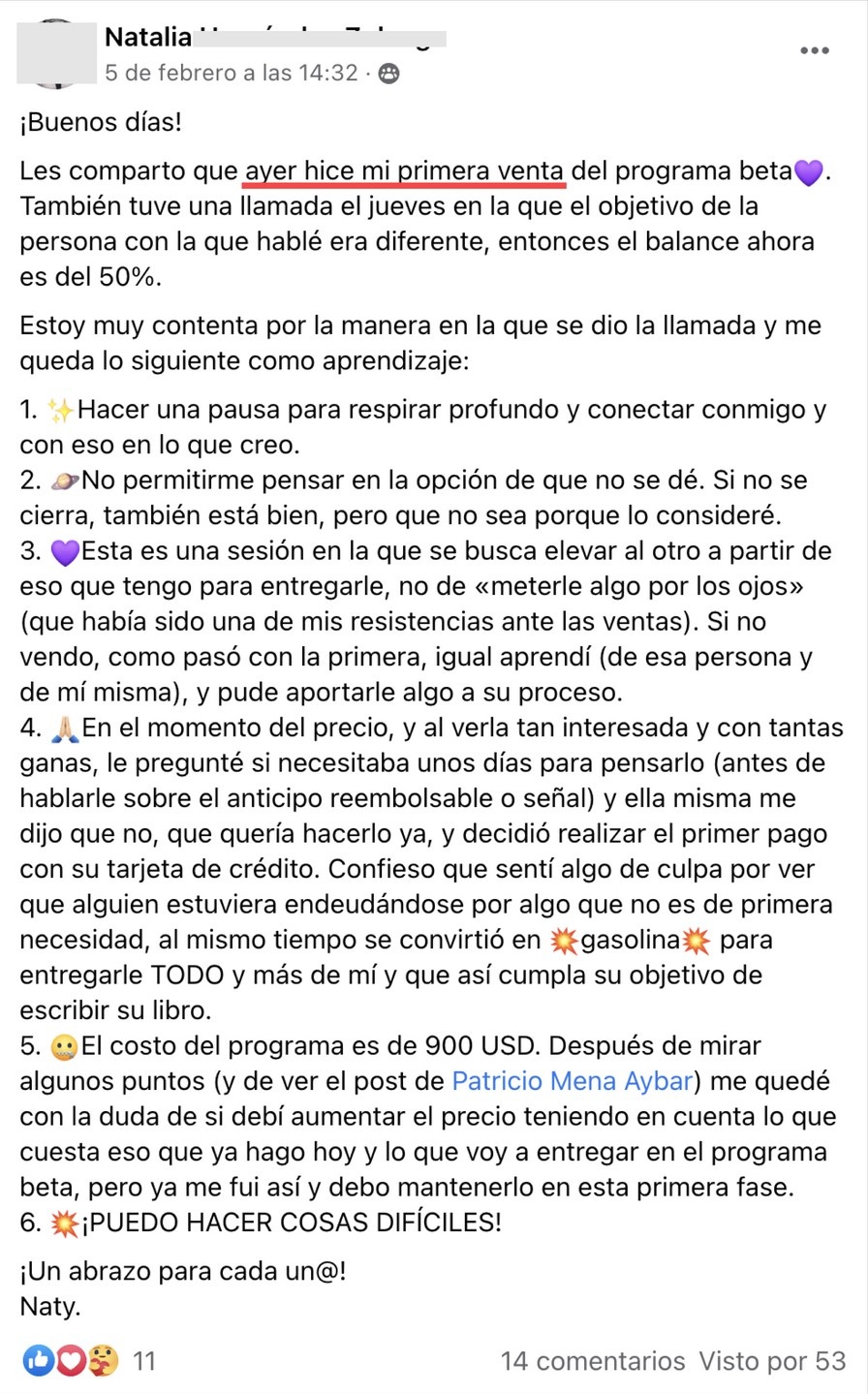Open the post's three-dot options menu

(x=814, y=50)
